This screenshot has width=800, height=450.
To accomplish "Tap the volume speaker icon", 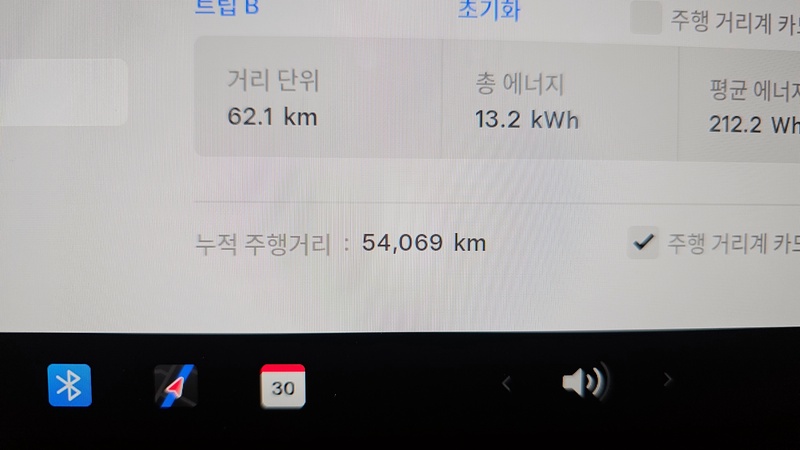I will tap(586, 382).
